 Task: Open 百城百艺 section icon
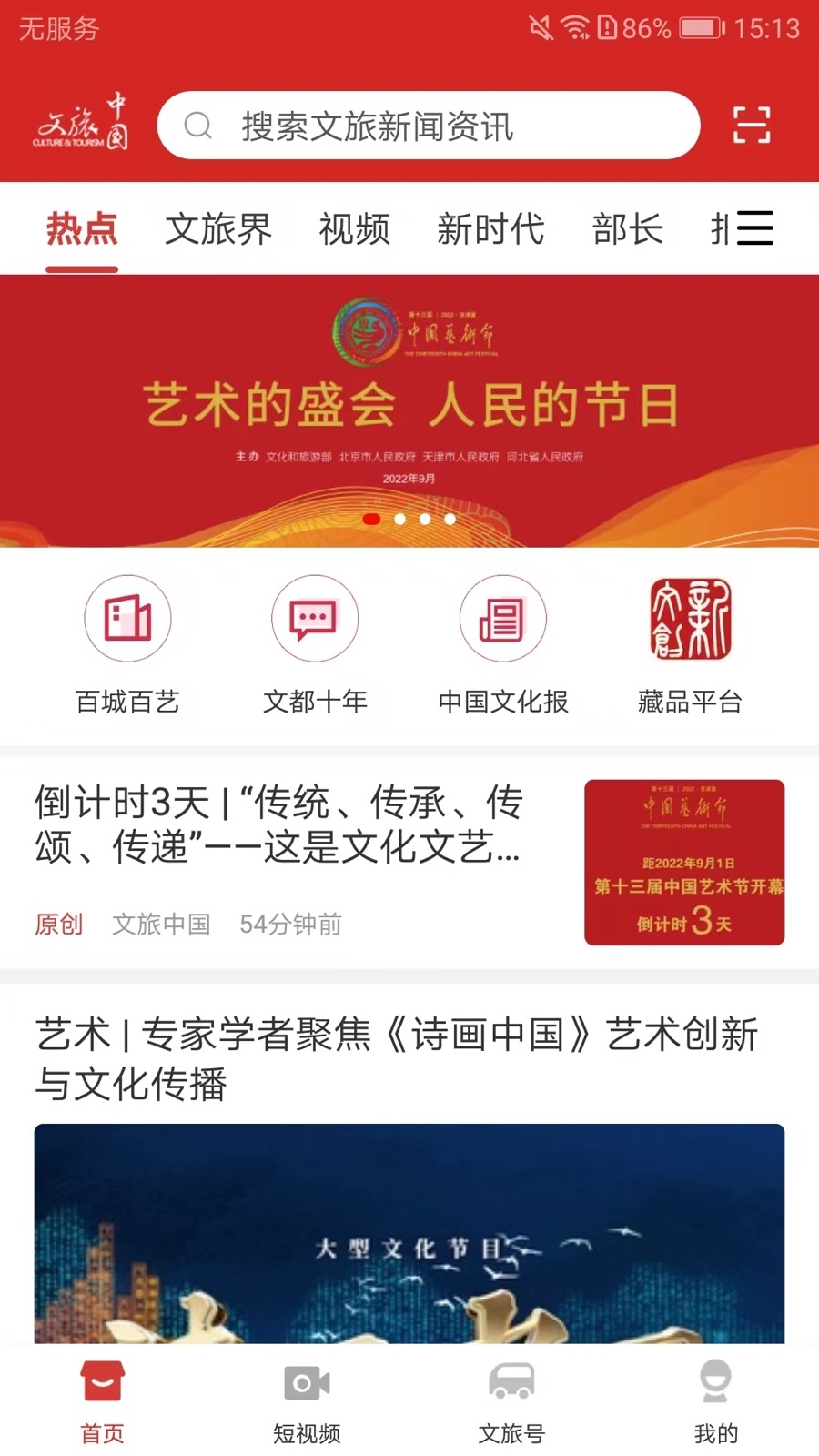(x=128, y=619)
